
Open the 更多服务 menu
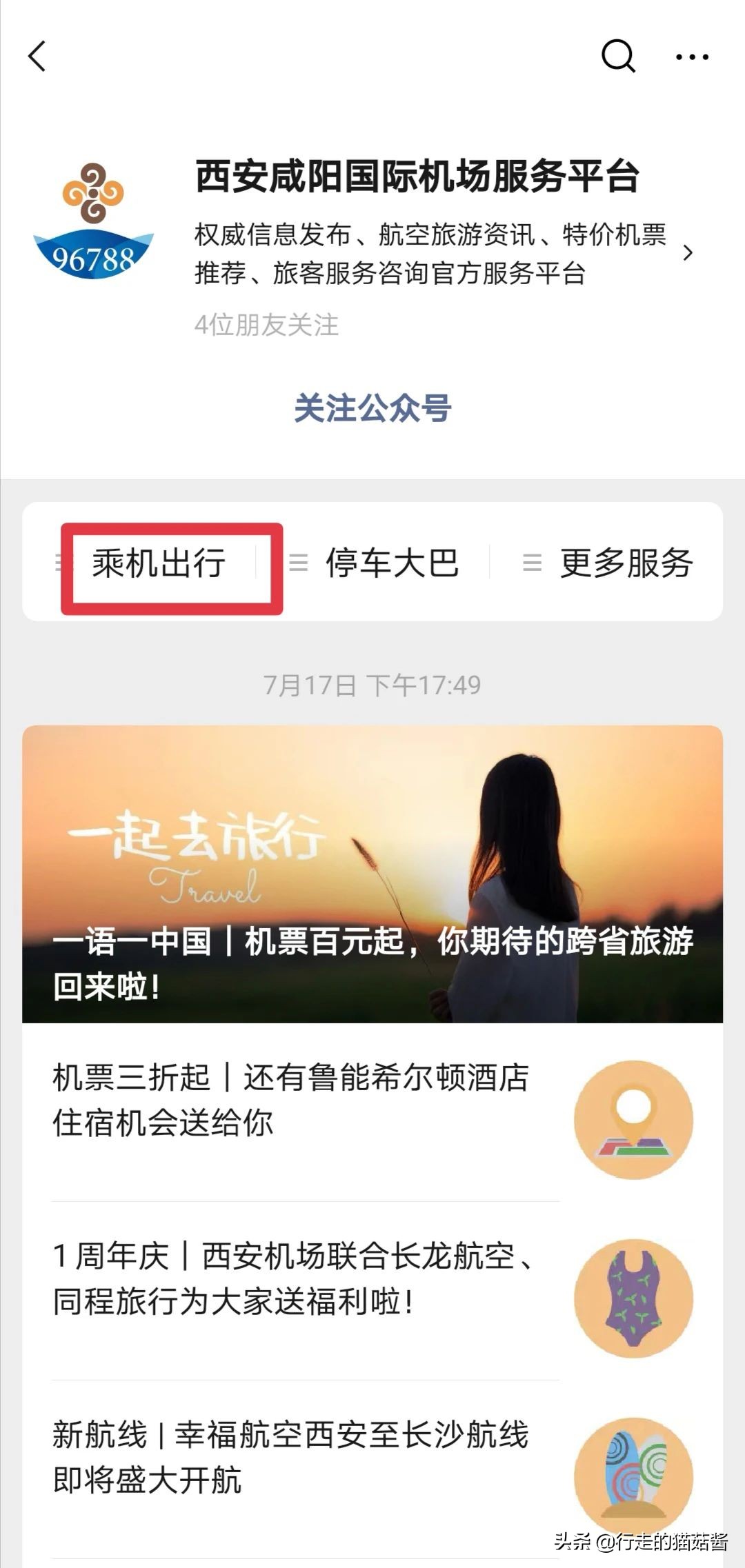624,564
